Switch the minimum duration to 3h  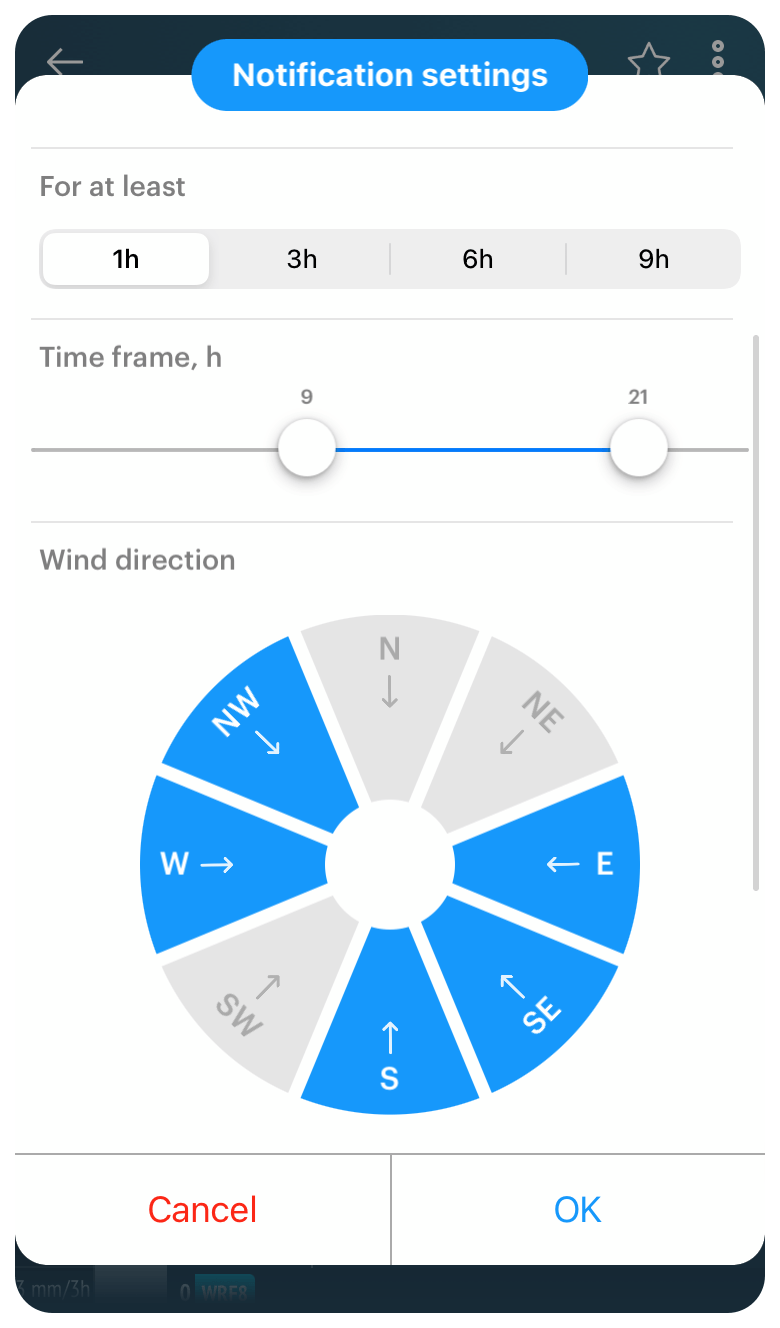(x=301, y=259)
